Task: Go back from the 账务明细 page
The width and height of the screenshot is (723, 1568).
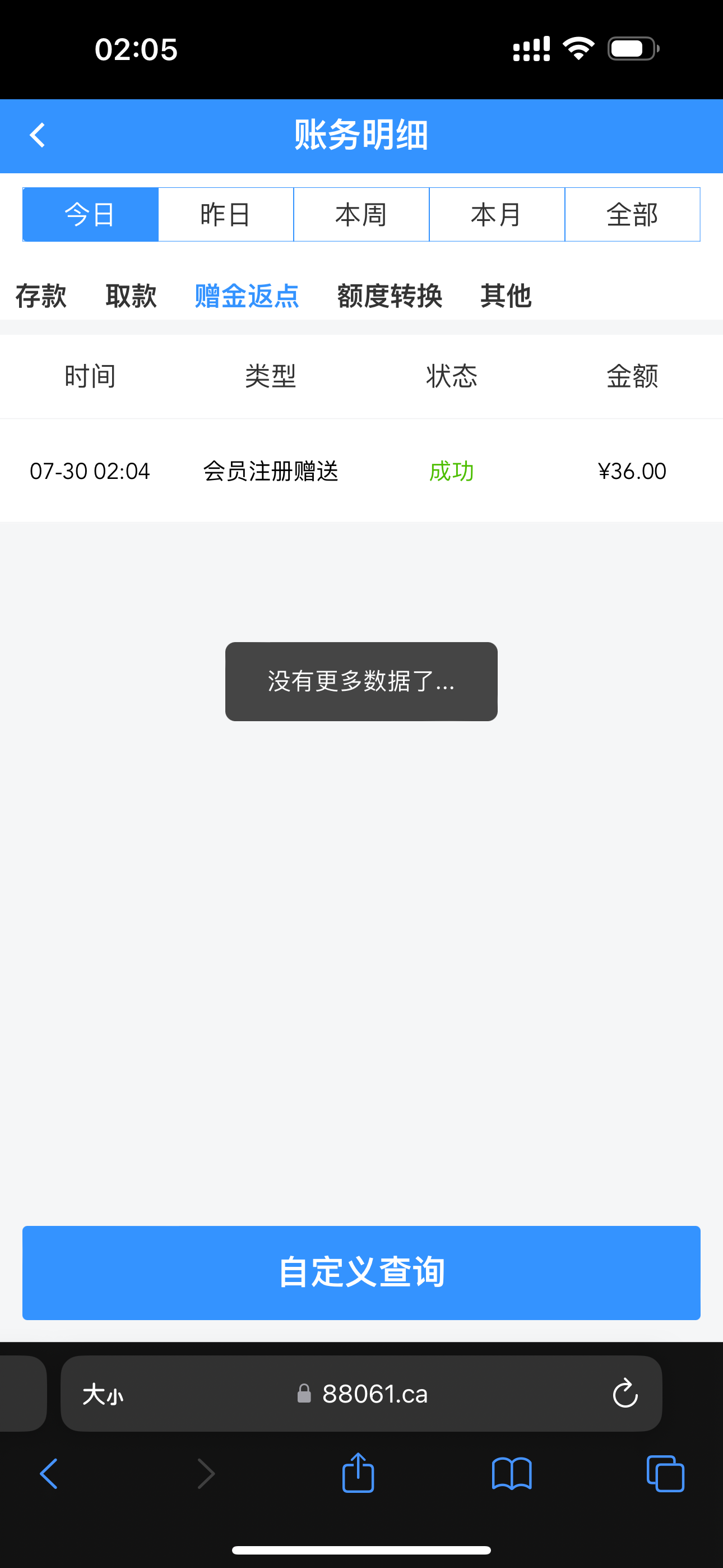Action: (x=38, y=135)
